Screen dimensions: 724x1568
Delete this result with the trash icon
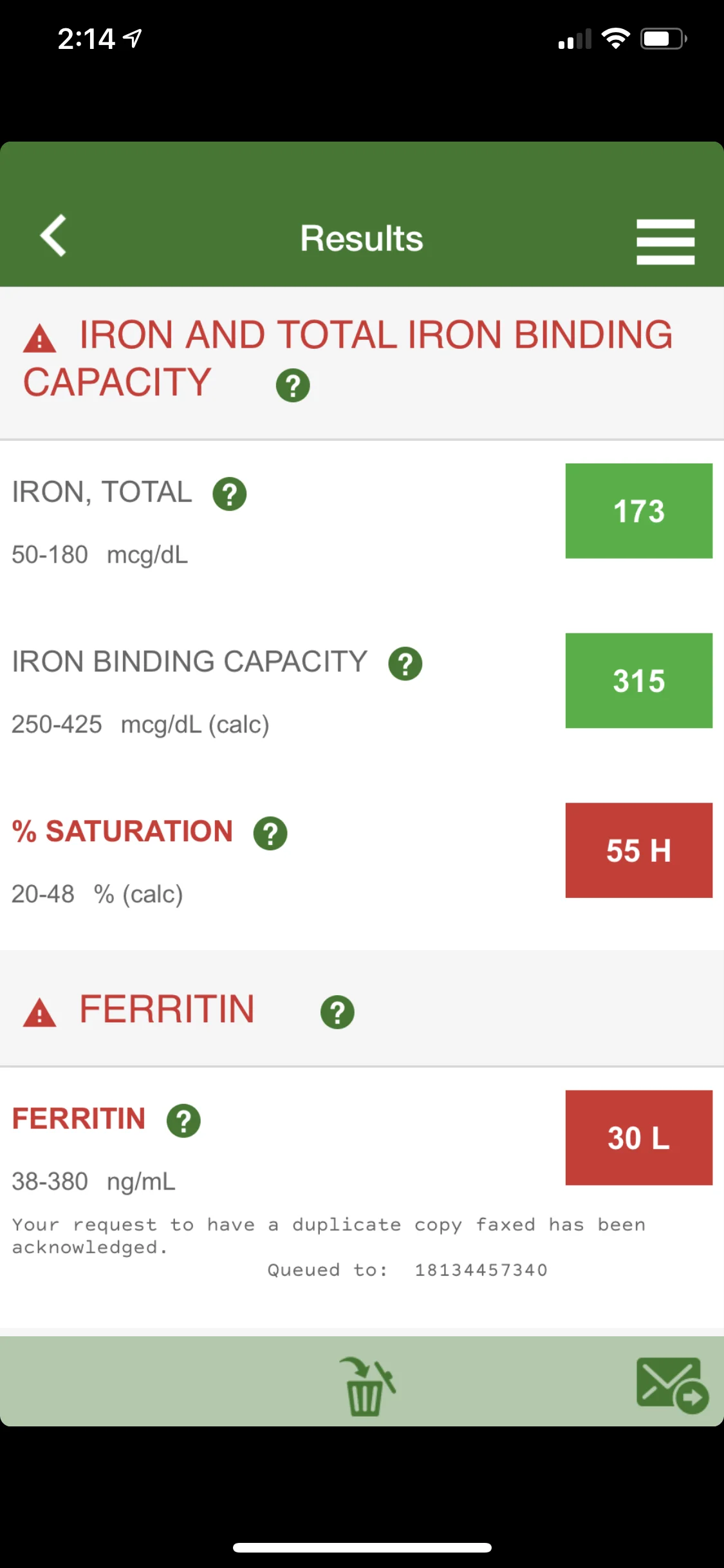pos(366,1386)
